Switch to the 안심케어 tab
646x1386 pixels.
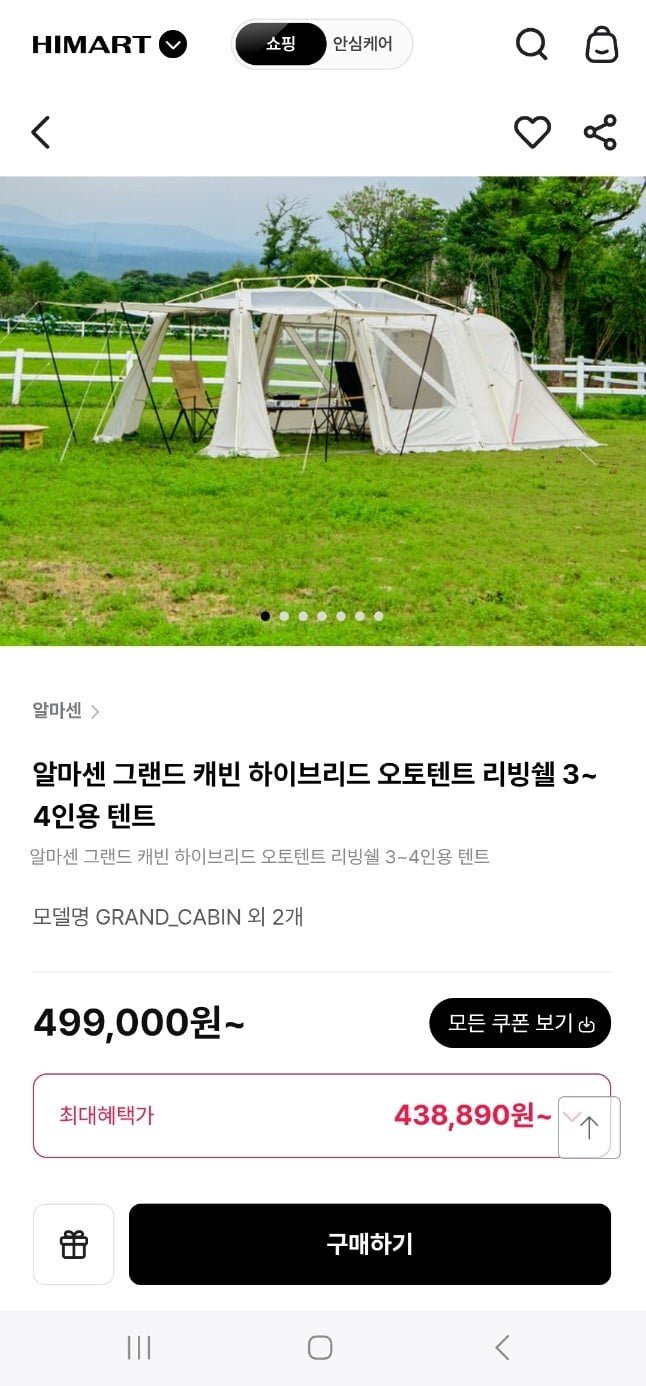(x=362, y=45)
